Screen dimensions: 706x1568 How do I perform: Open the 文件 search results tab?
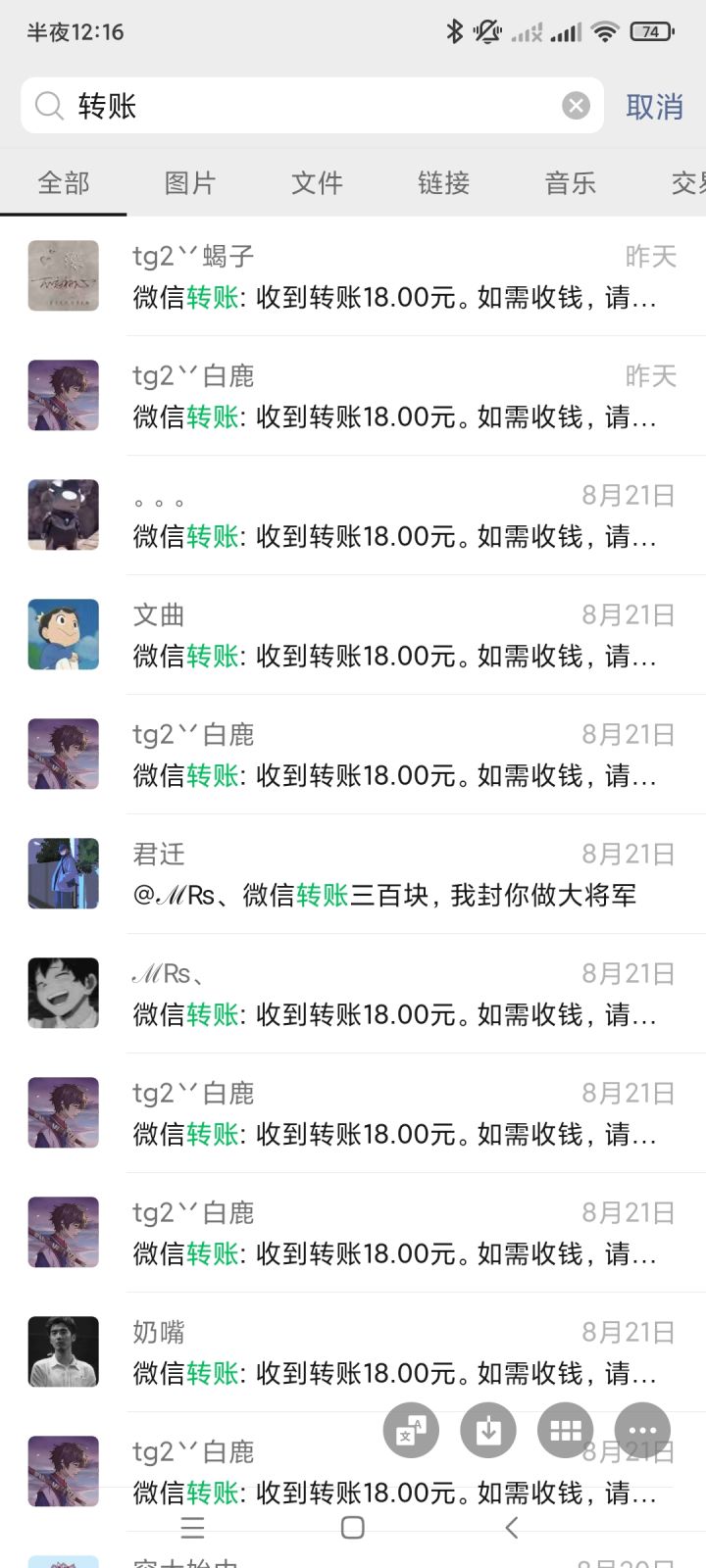tap(317, 182)
